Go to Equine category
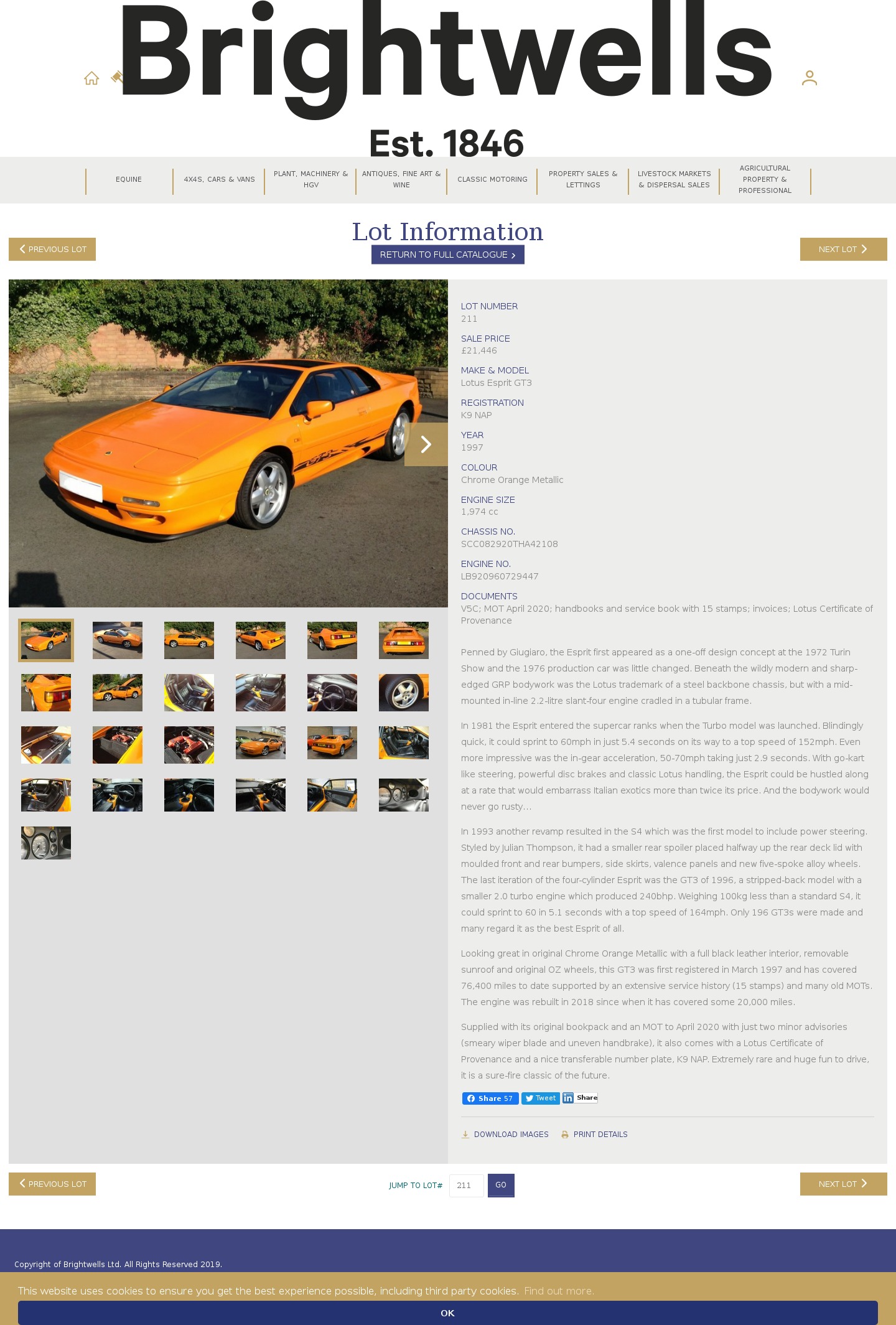 click(129, 179)
